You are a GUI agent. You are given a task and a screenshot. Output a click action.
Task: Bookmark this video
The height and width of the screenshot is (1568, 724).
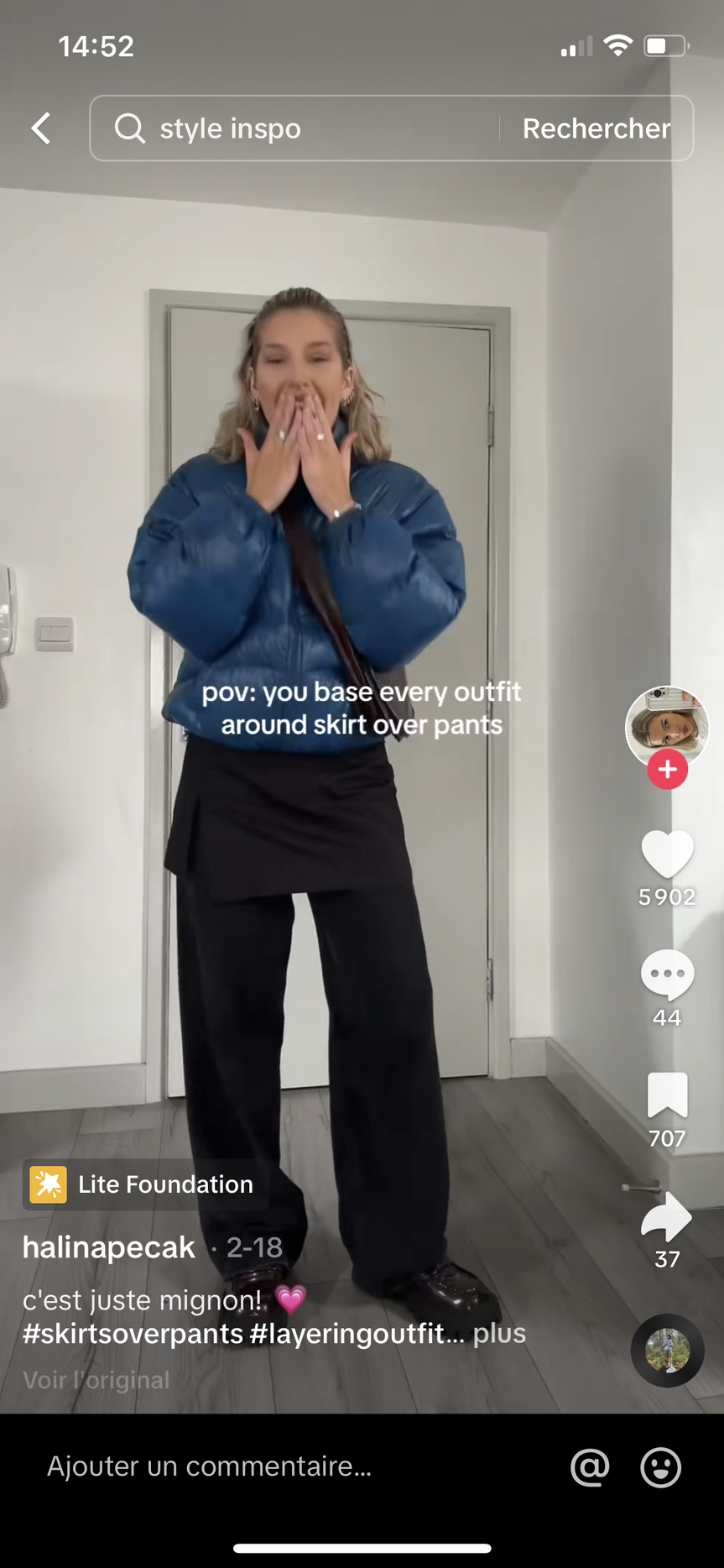[x=667, y=1095]
